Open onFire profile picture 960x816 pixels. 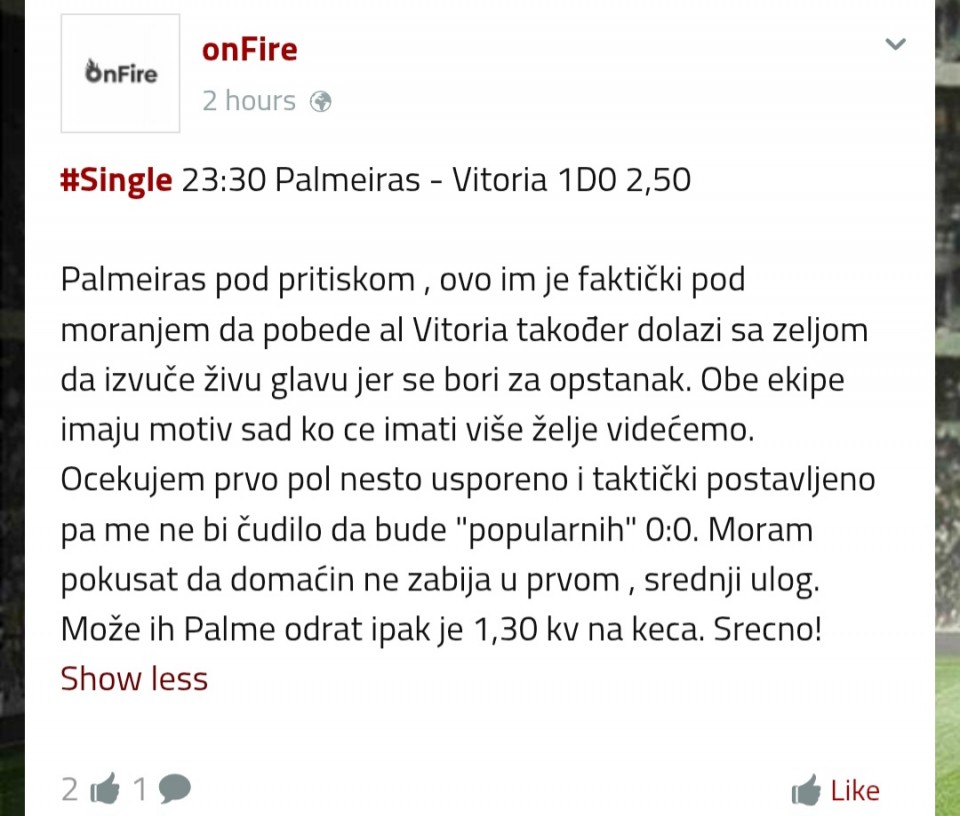point(120,73)
